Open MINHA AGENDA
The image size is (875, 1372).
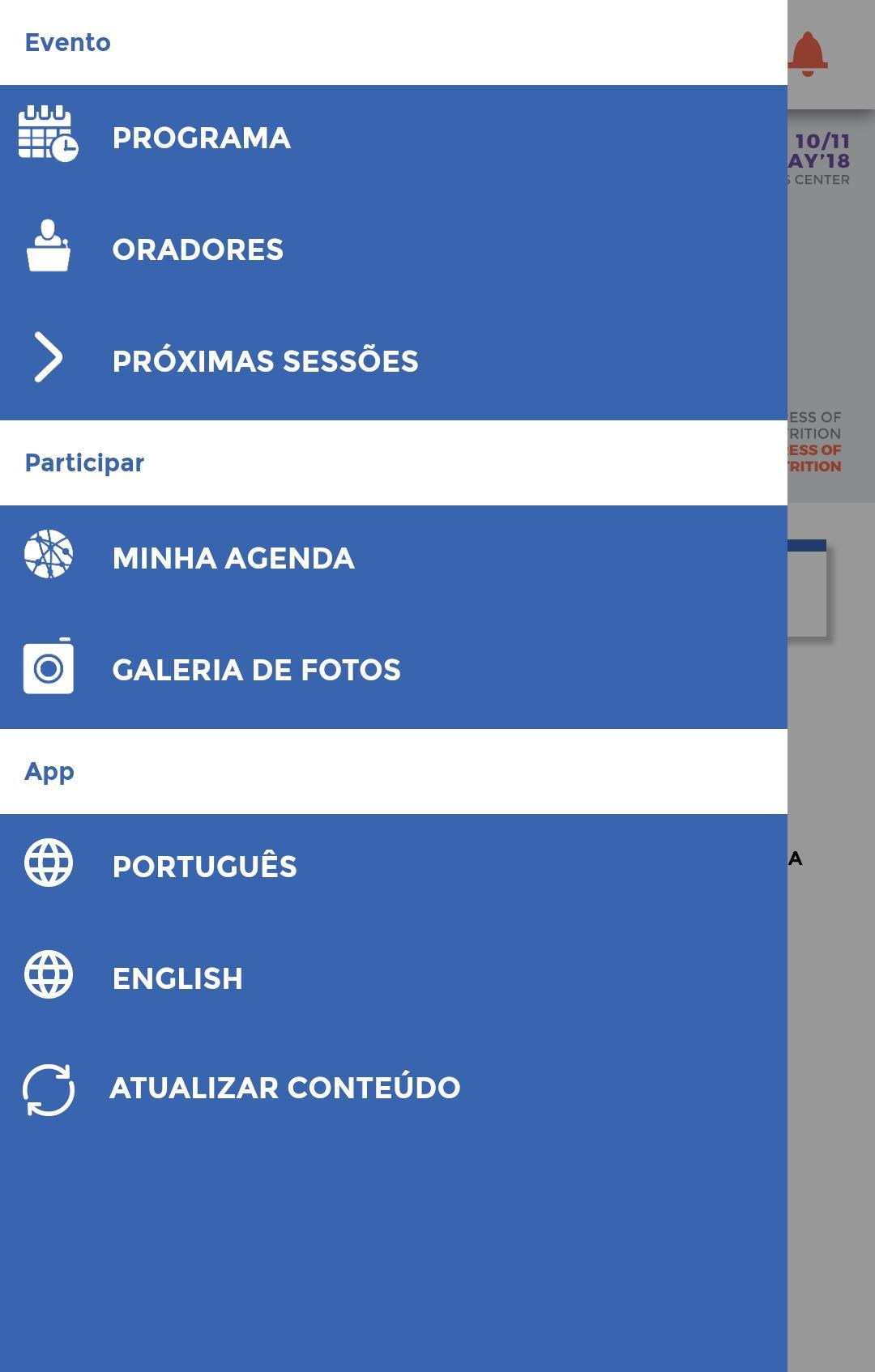tap(233, 557)
